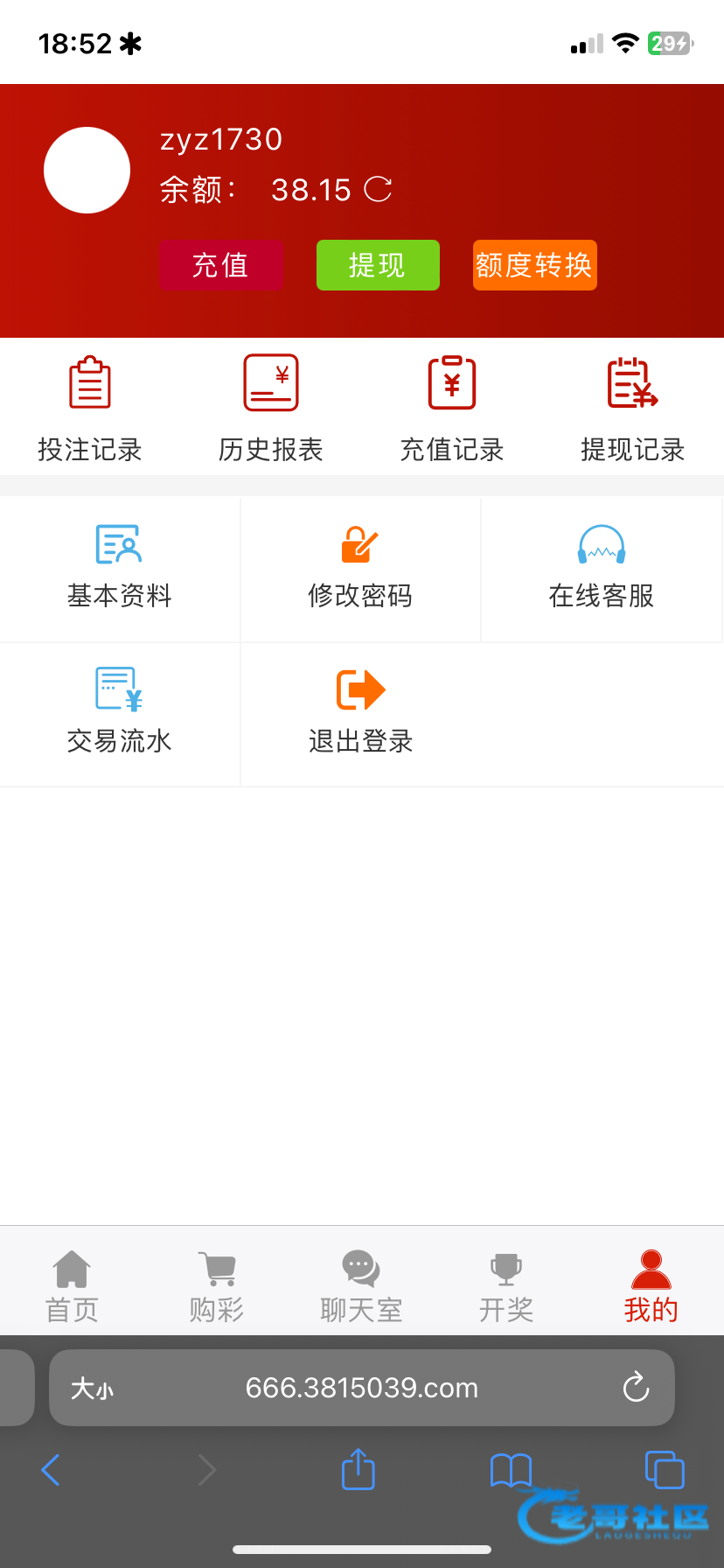Image resolution: width=724 pixels, height=1568 pixels.
Task: Switch to the 购彩 tab
Action: [216, 1284]
